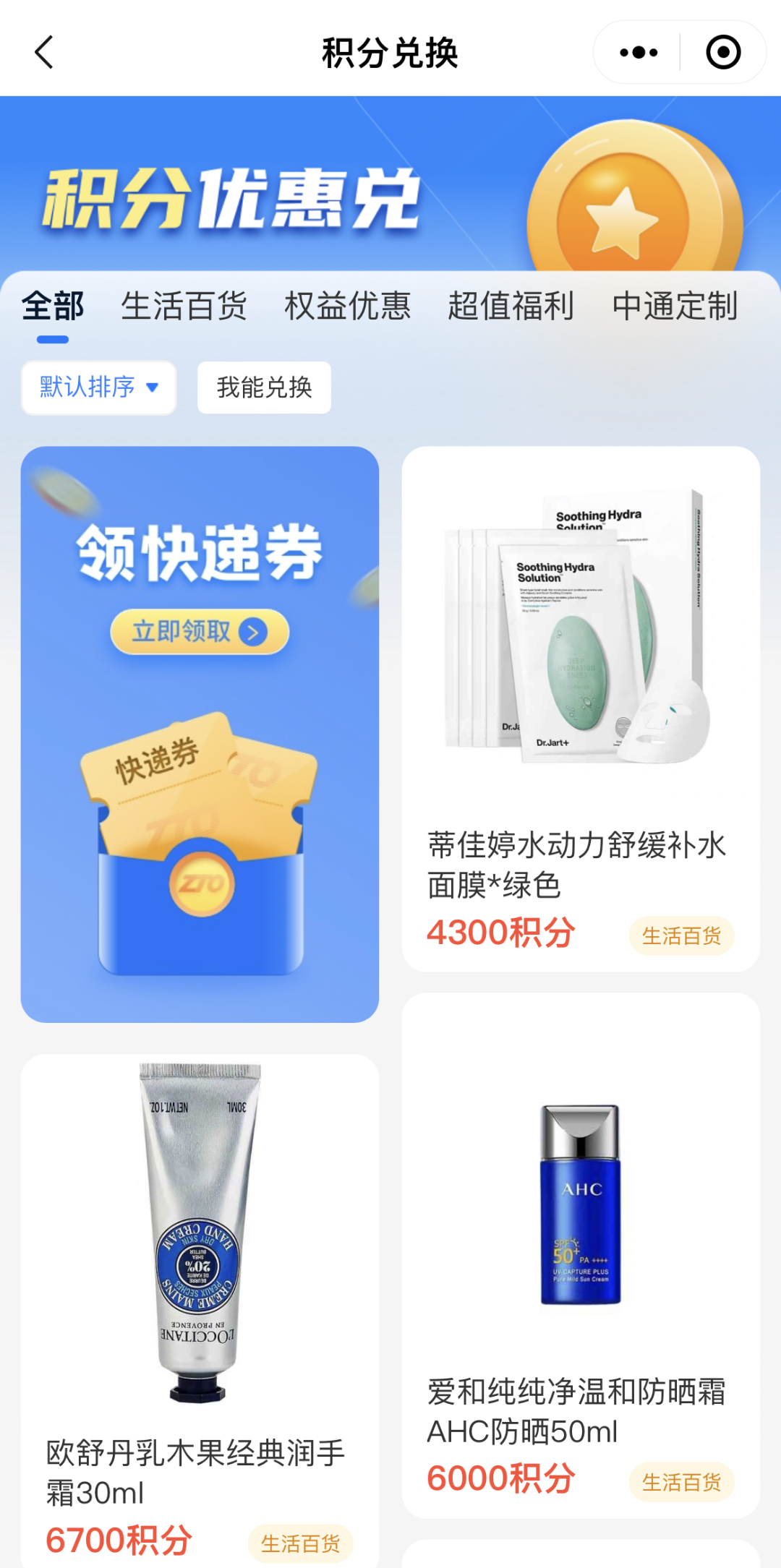Close the mini program via the circle icon
This screenshot has width=781, height=1568.
tap(722, 53)
